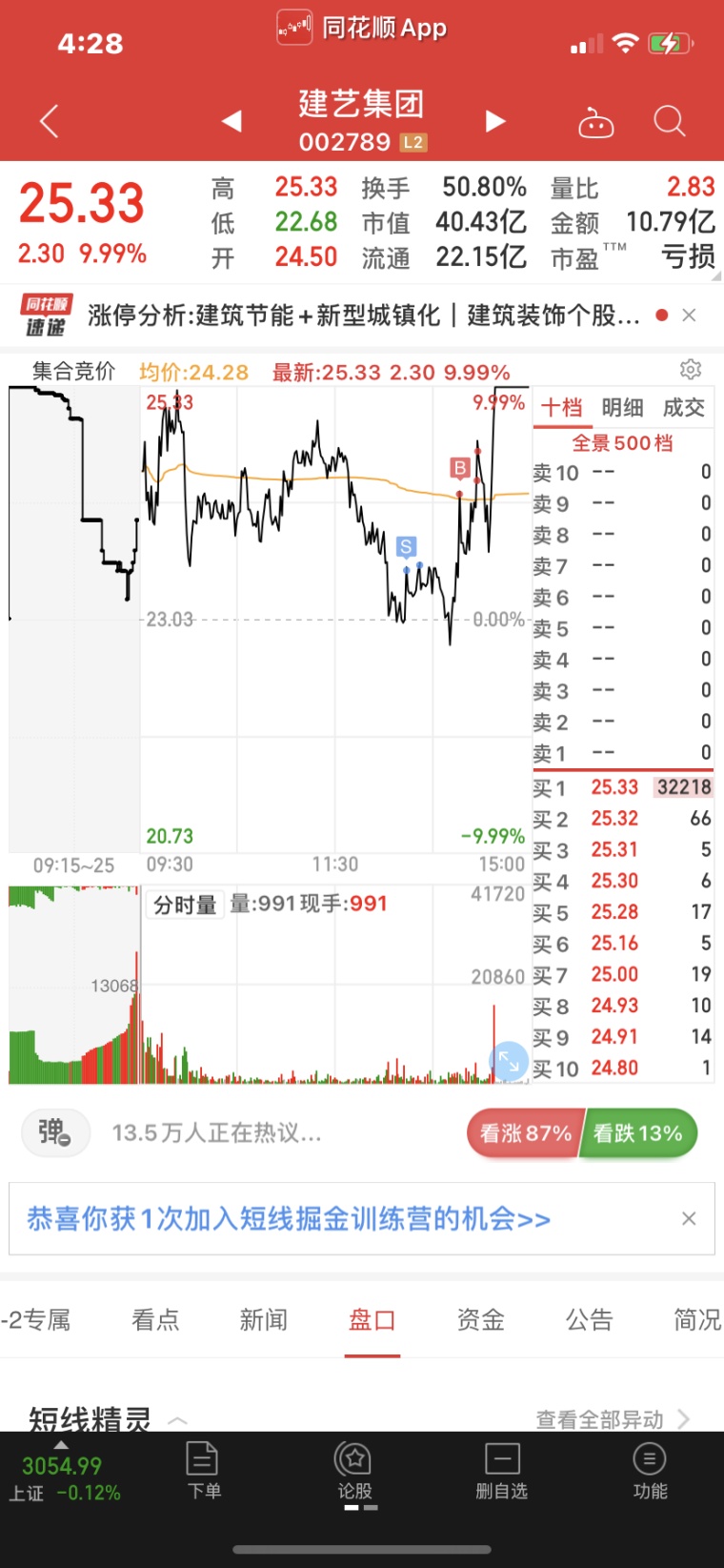Switch to the previous stock with left triangle
The image size is (724, 1568).
pos(231,121)
